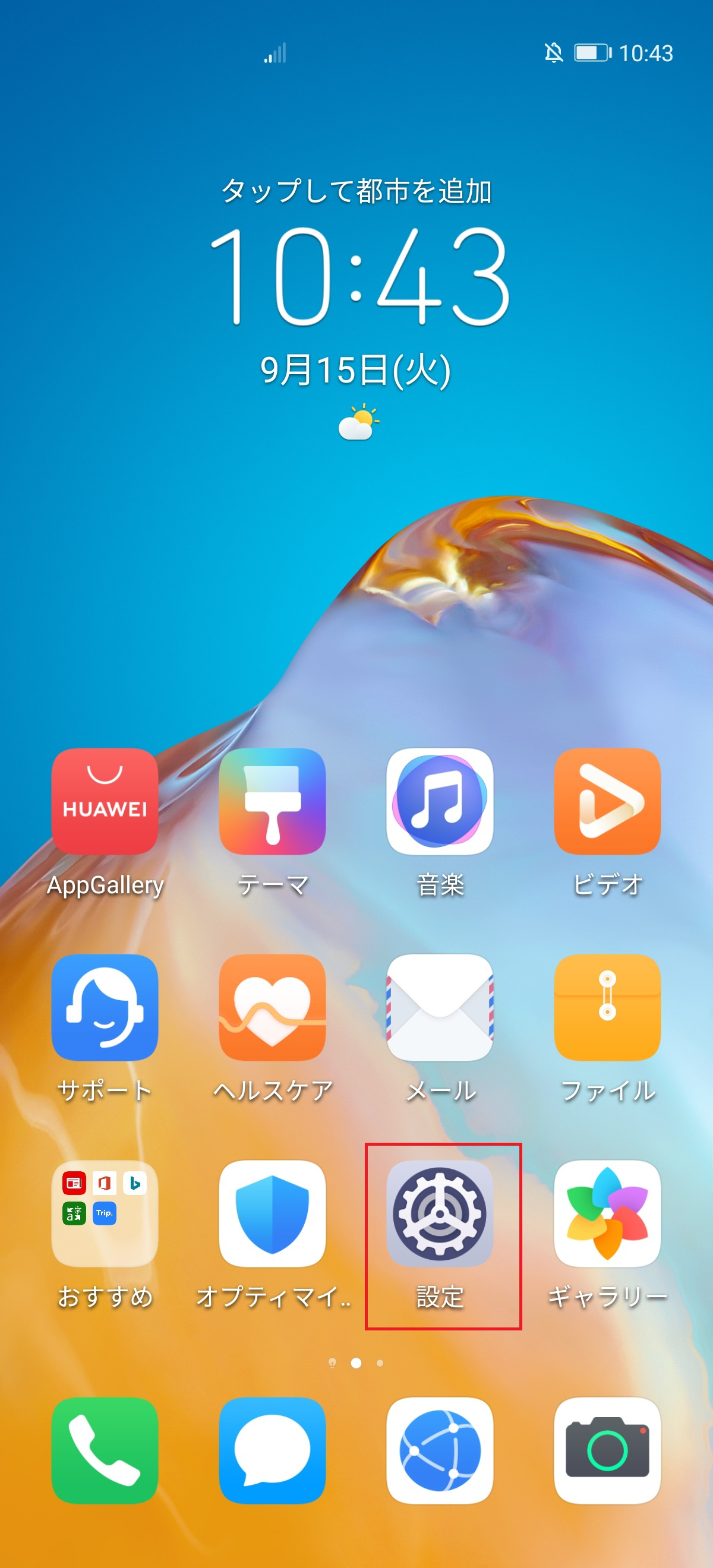Image resolution: width=713 pixels, height=1568 pixels.
Task: Open the ヘルスケア health app
Action: point(272,1007)
